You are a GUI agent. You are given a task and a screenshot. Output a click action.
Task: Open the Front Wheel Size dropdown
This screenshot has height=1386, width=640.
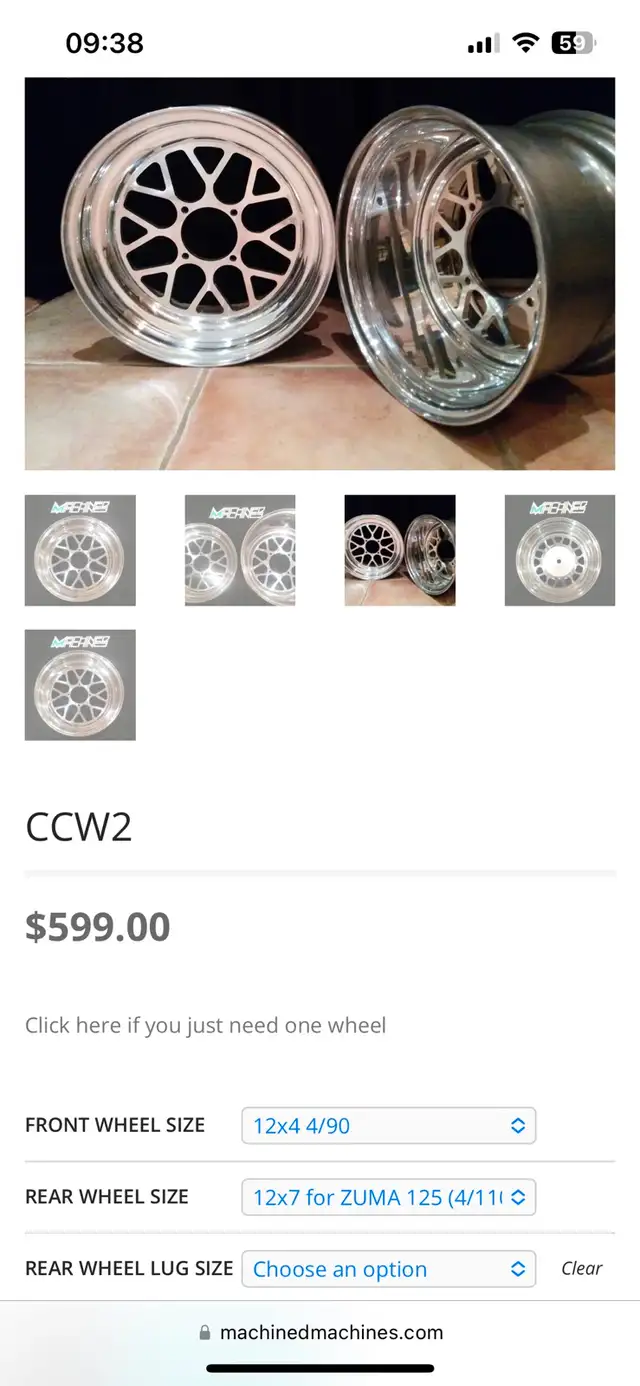pos(388,1125)
